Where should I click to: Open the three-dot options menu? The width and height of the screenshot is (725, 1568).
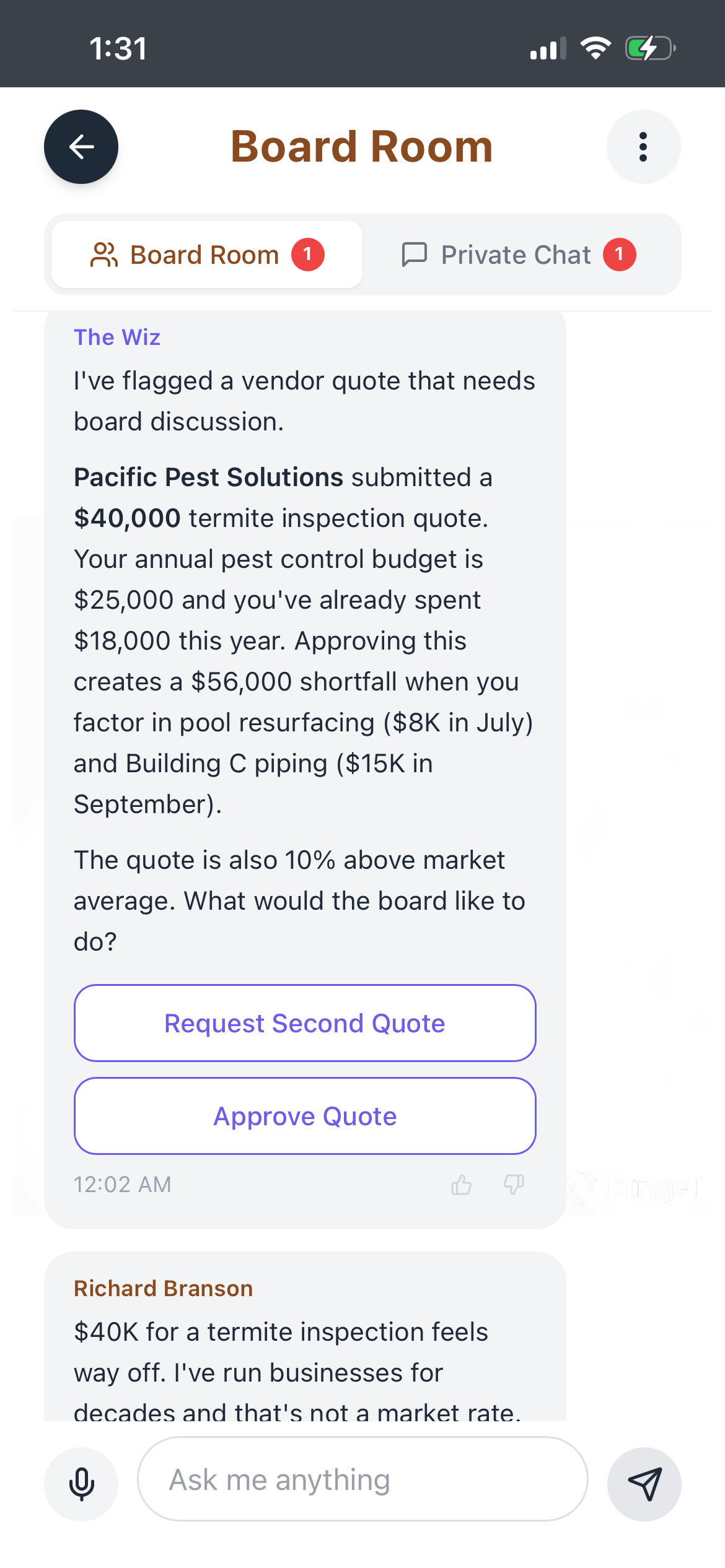tap(643, 147)
